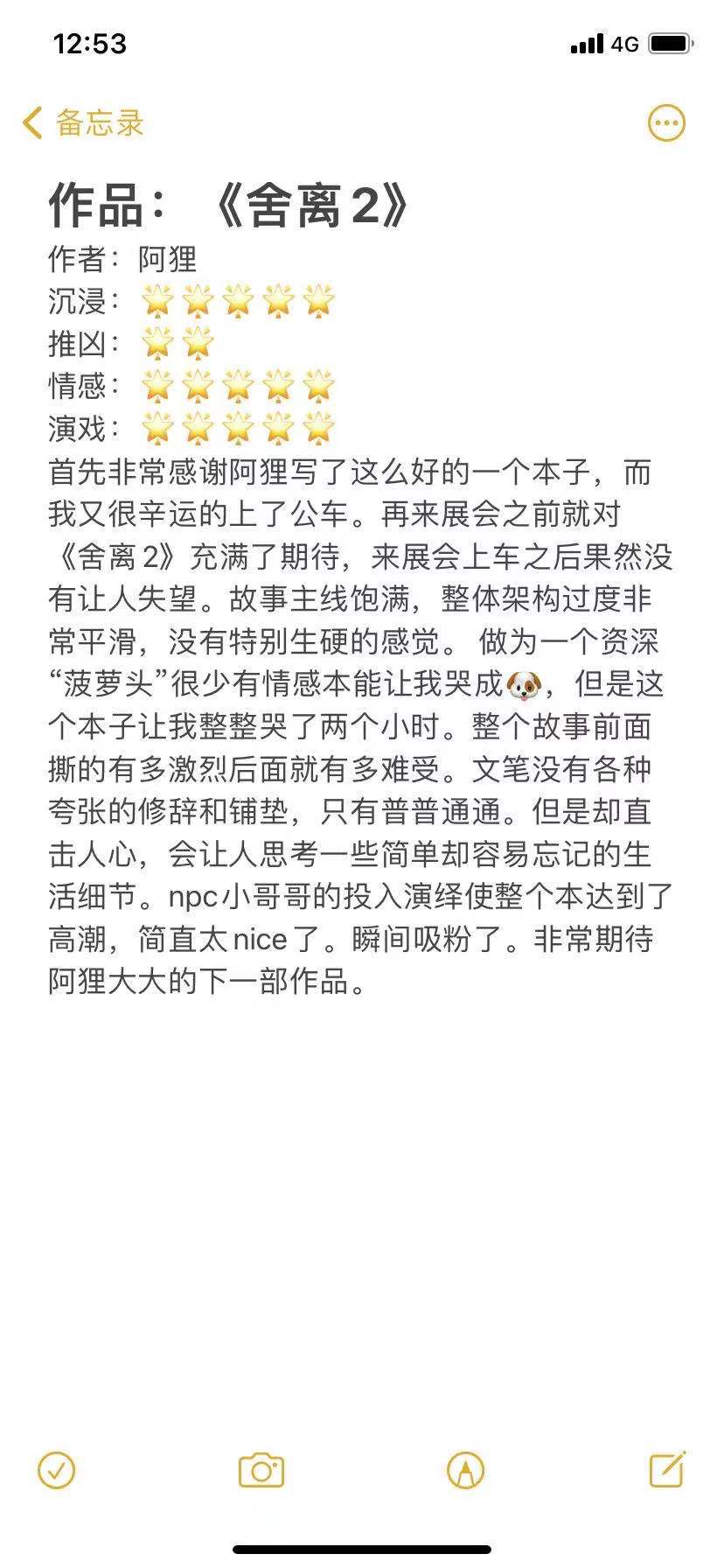
Task: Go back to 备忘录 notes list
Action: click(83, 123)
